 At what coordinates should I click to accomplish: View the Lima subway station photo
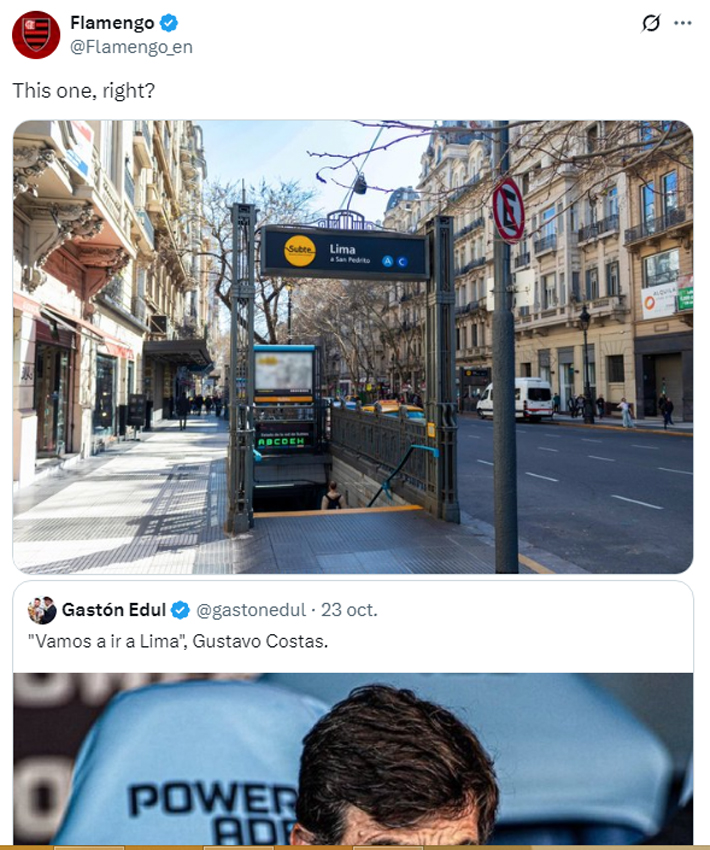coord(352,346)
